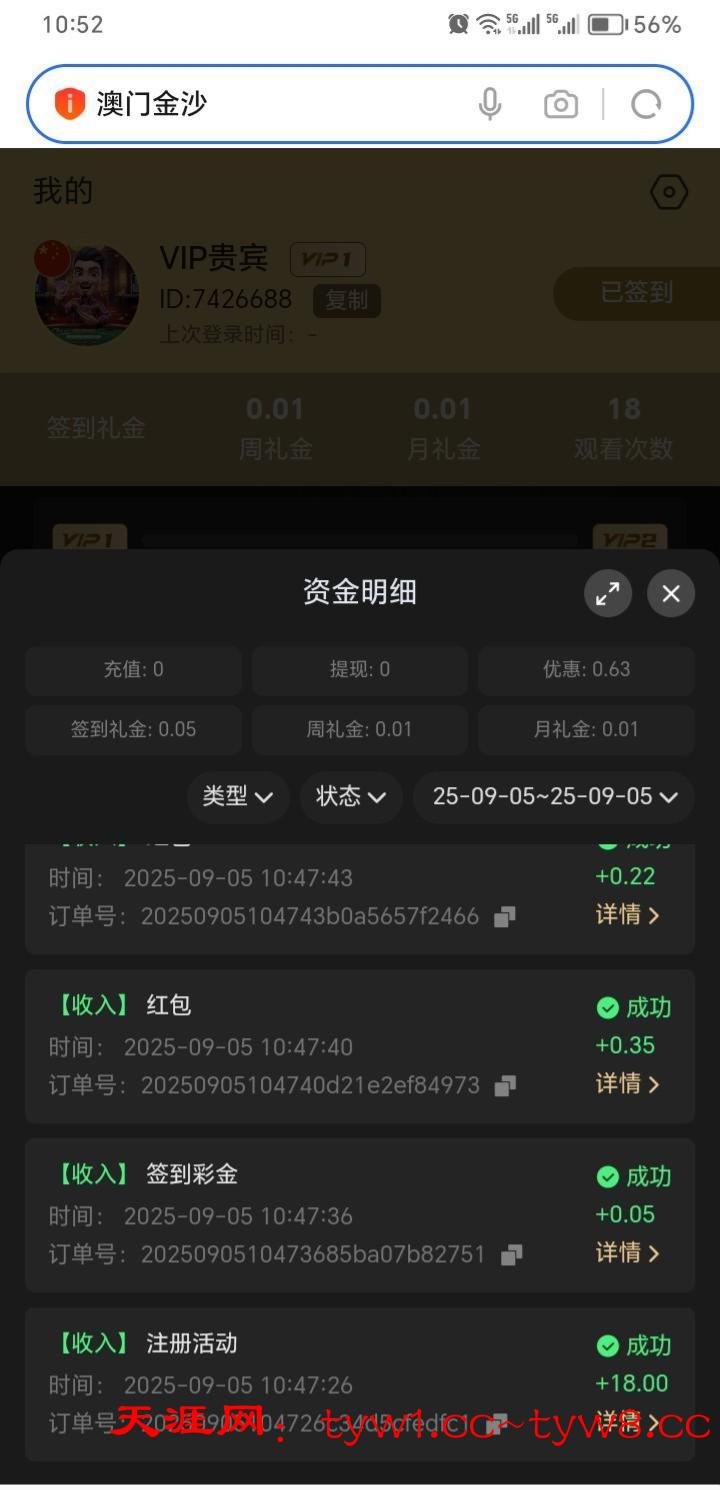Change the 25-09-05~25-09-05 date range
This screenshot has width=720, height=1490.
[554, 797]
